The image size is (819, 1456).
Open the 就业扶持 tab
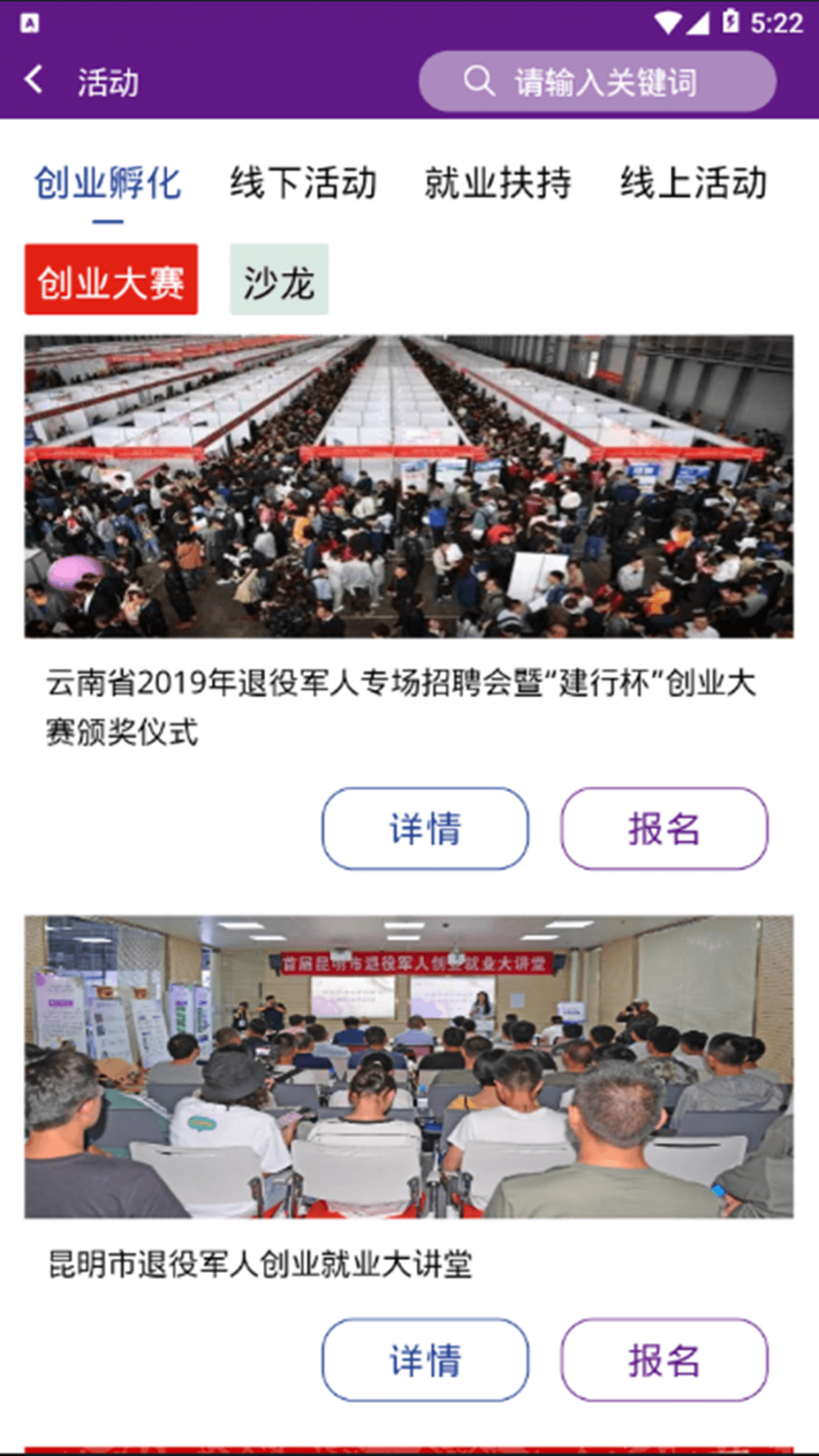point(498,183)
